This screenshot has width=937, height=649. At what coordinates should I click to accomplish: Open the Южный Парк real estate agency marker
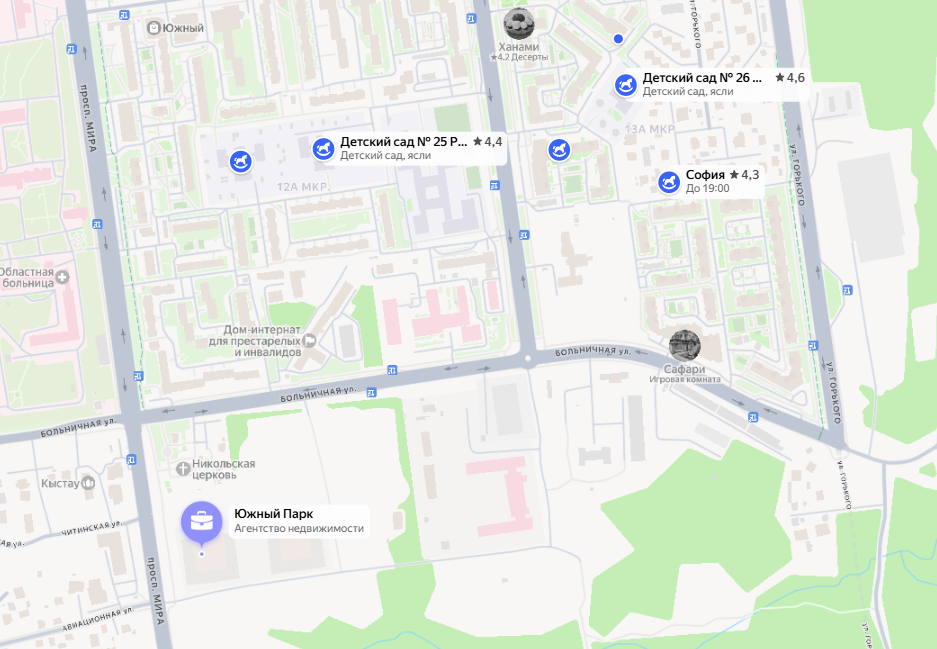pos(202,522)
